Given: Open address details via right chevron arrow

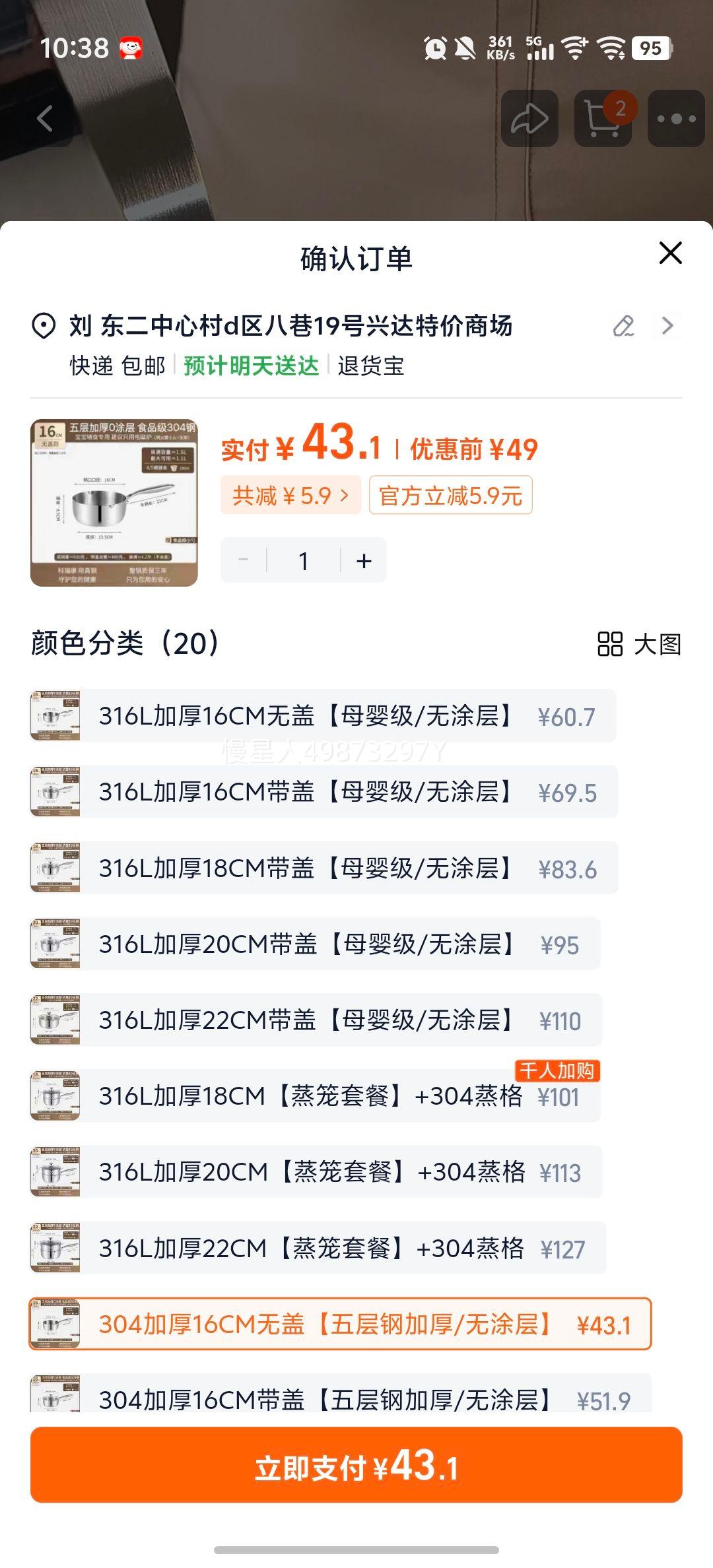Looking at the screenshot, I should (x=669, y=325).
